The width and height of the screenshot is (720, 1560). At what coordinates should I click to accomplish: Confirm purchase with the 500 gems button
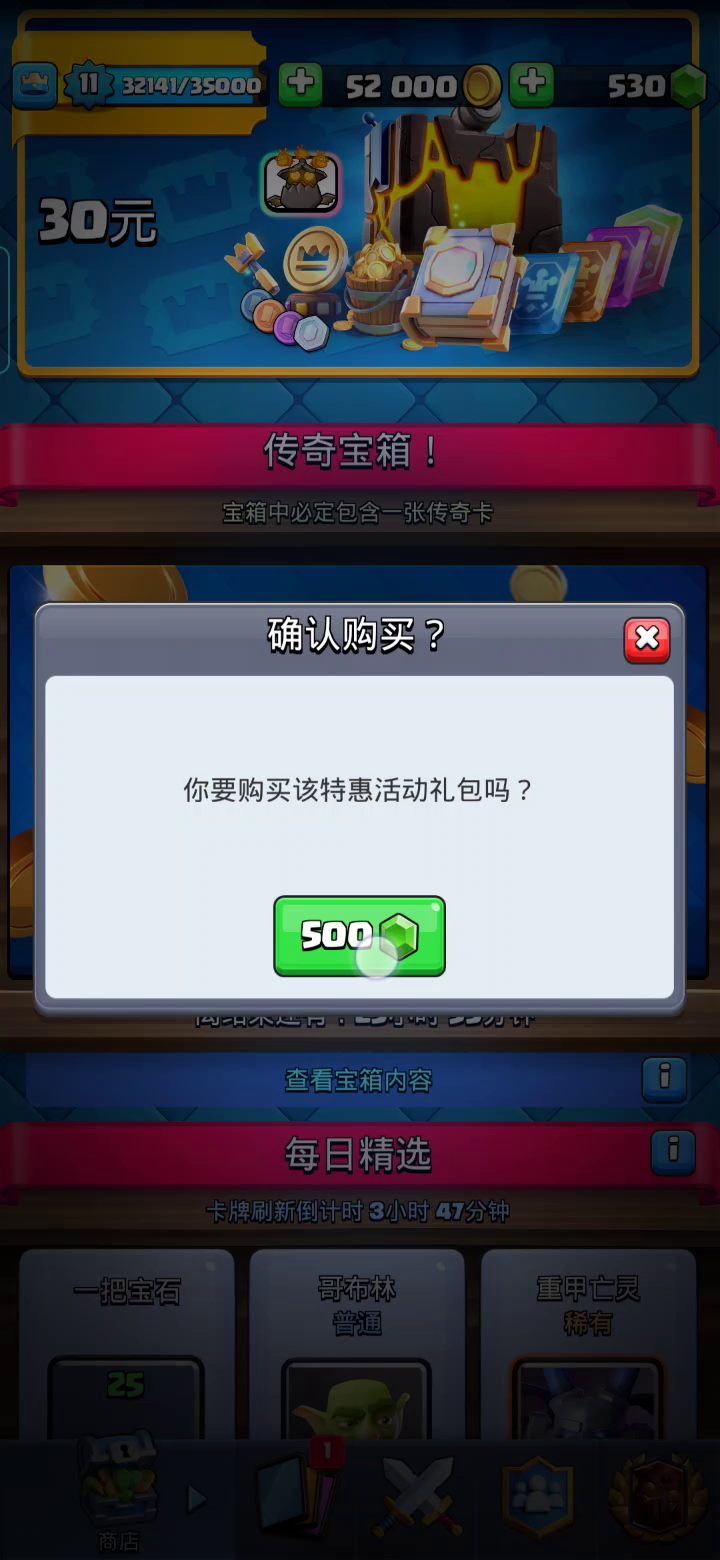(x=359, y=936)
